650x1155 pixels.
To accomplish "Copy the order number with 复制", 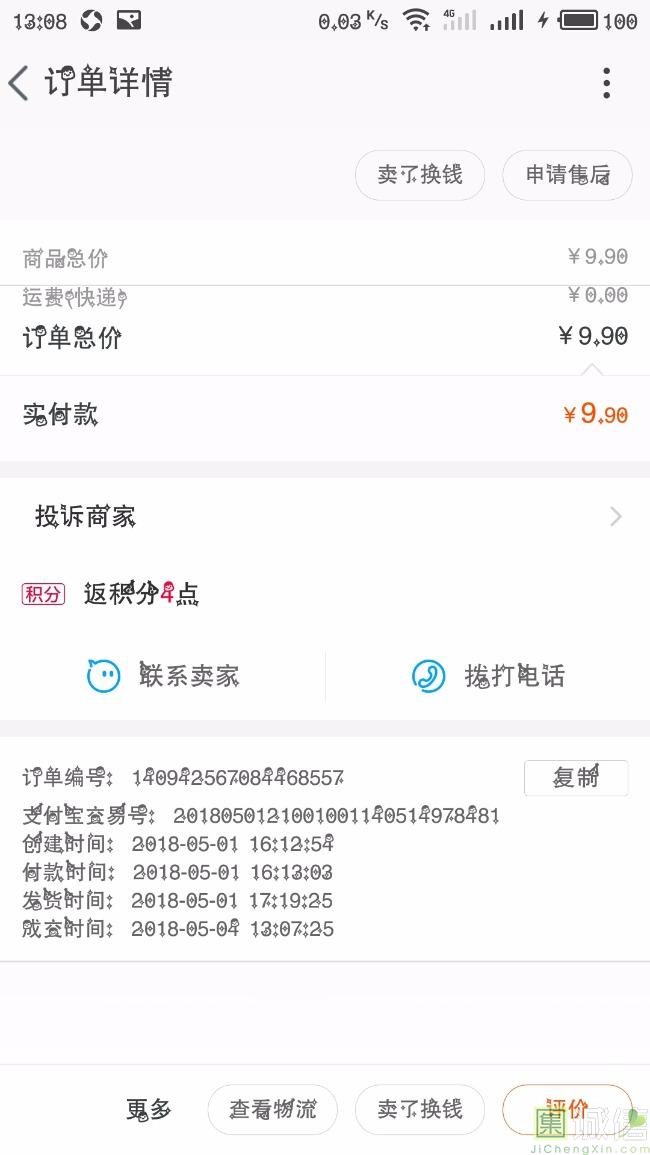I will coord(576,778).
